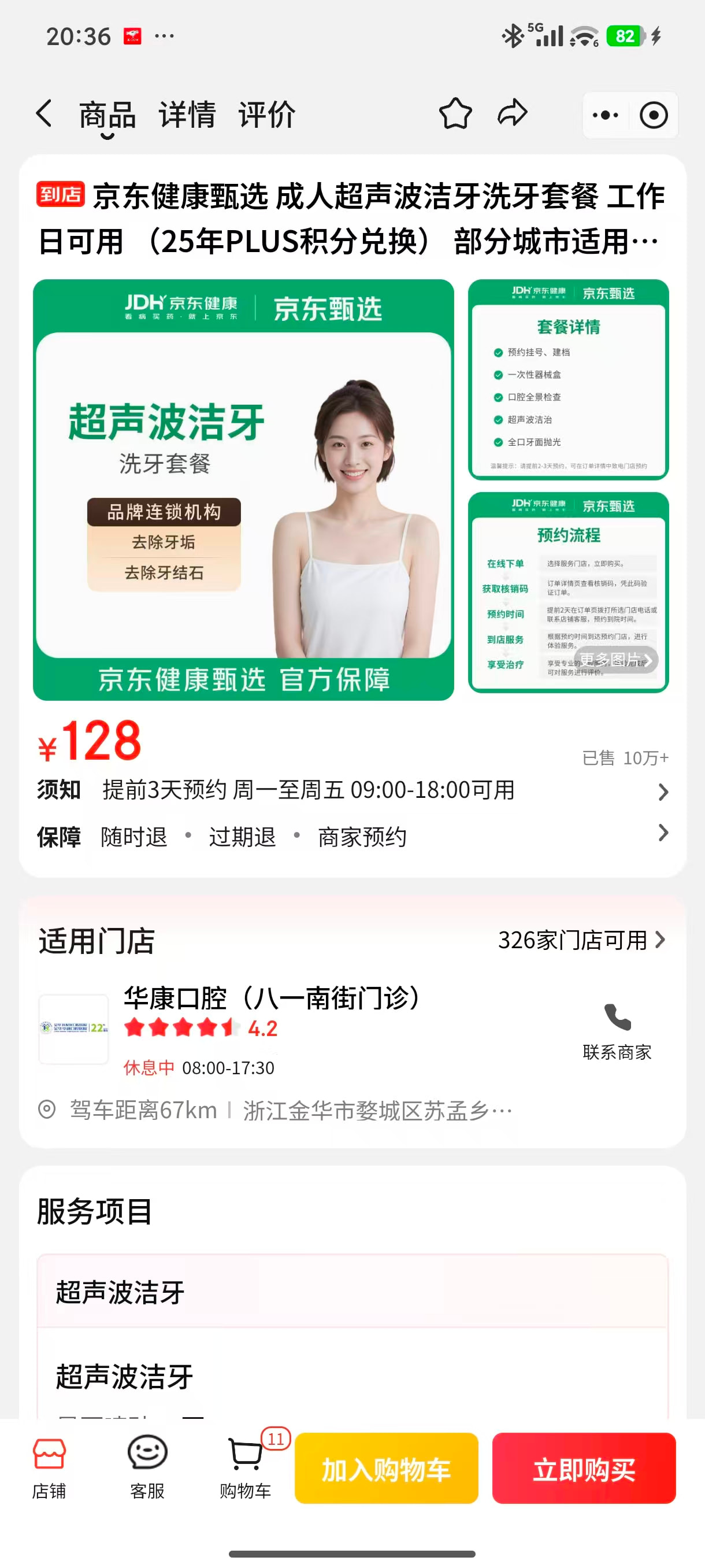The width and height of the screenshot is (705, 1568).
Task: Switch to the 评价 tab
Action: (267, 114)
